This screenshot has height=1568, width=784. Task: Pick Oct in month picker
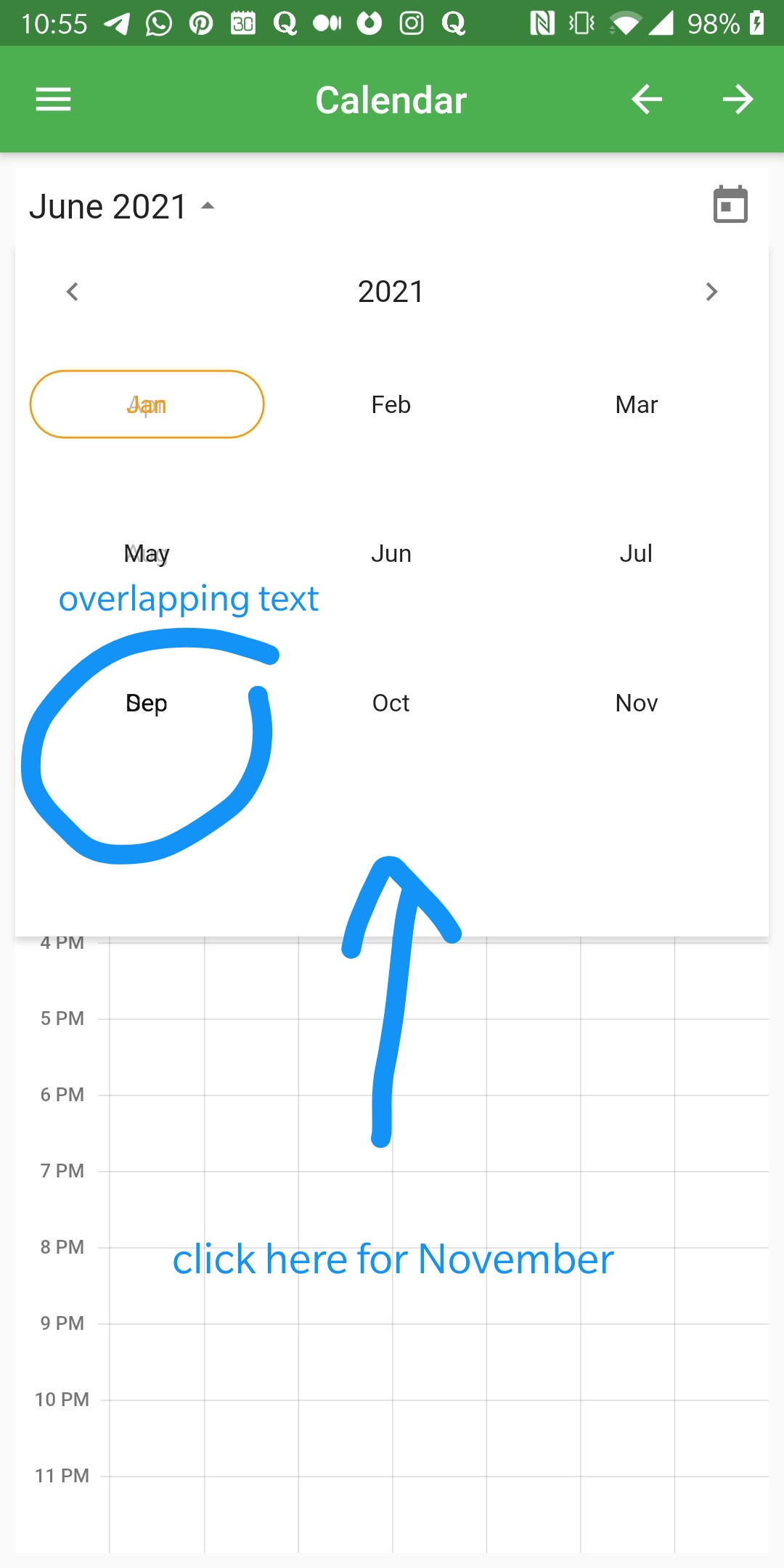(x=391, y=703)
